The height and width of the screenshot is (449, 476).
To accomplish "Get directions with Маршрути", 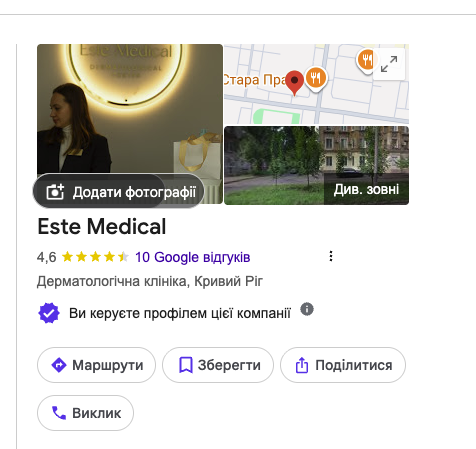I will pyautogui.click(x=96, y=365).
